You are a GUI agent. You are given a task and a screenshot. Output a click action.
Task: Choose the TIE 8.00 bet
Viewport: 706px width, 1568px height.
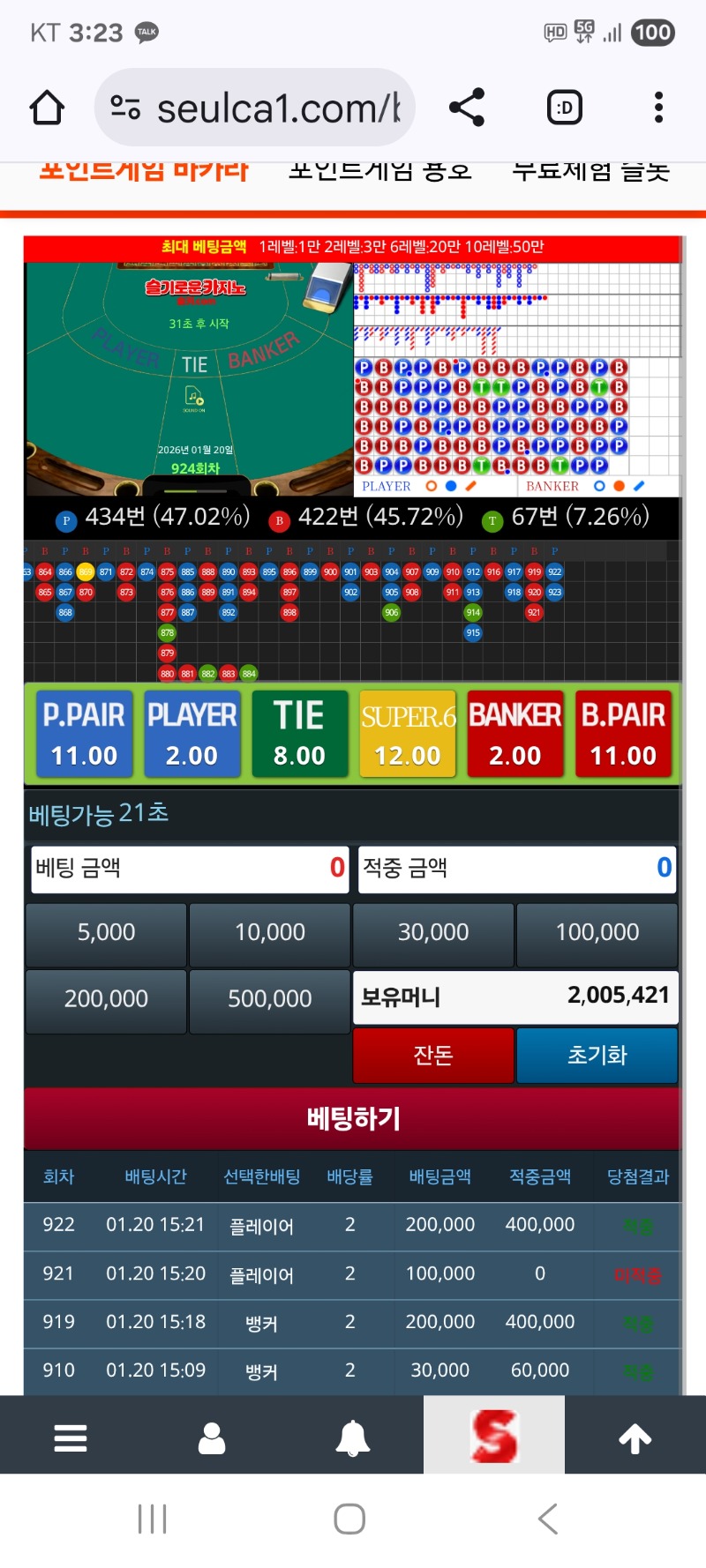point(299,734)
